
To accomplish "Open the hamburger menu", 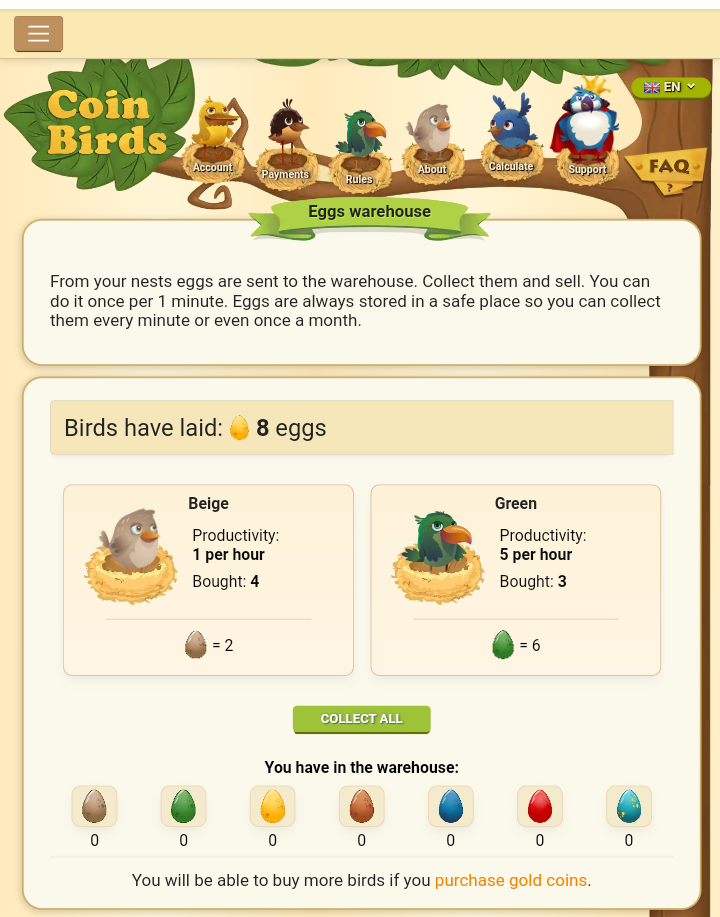I will point(38,34).
